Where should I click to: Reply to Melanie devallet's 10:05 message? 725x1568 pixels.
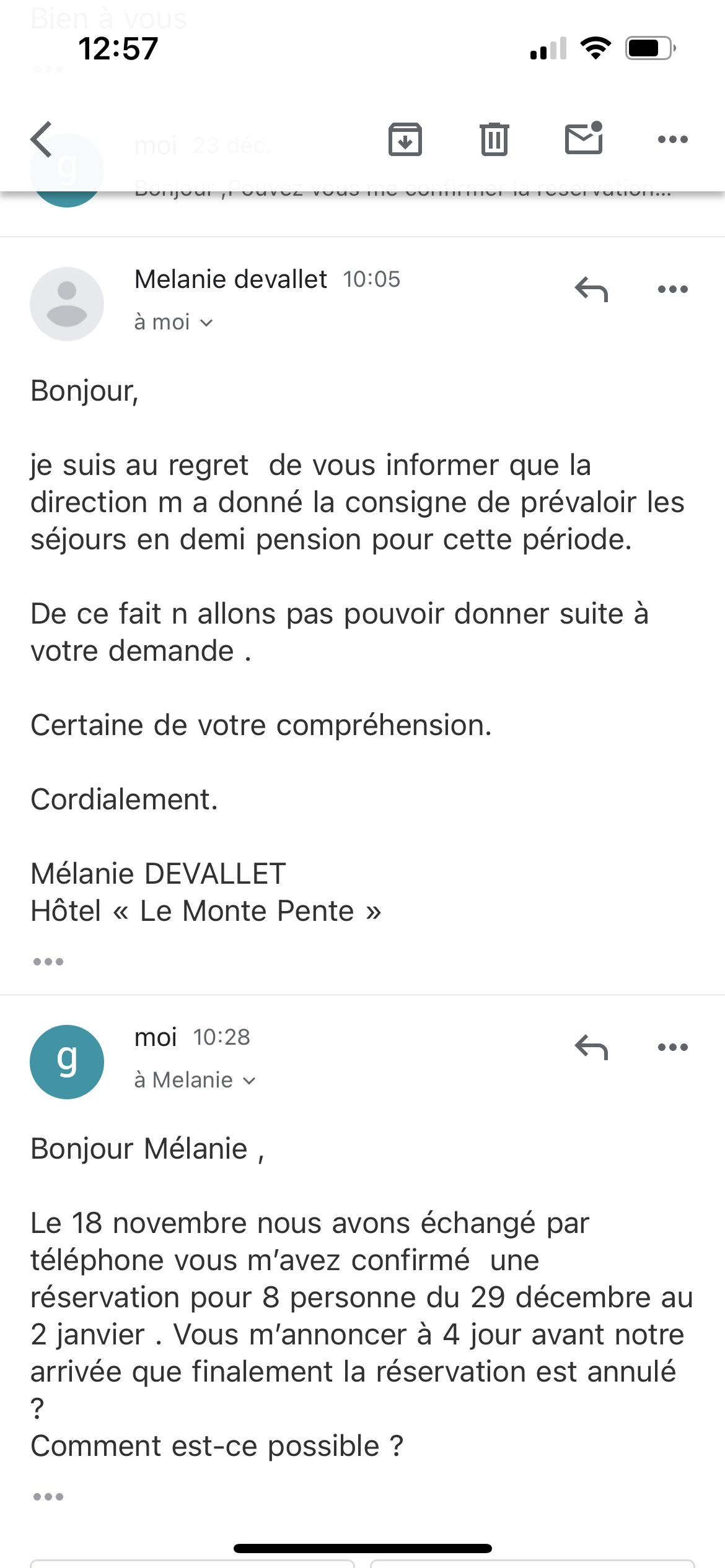click(591, 289)
